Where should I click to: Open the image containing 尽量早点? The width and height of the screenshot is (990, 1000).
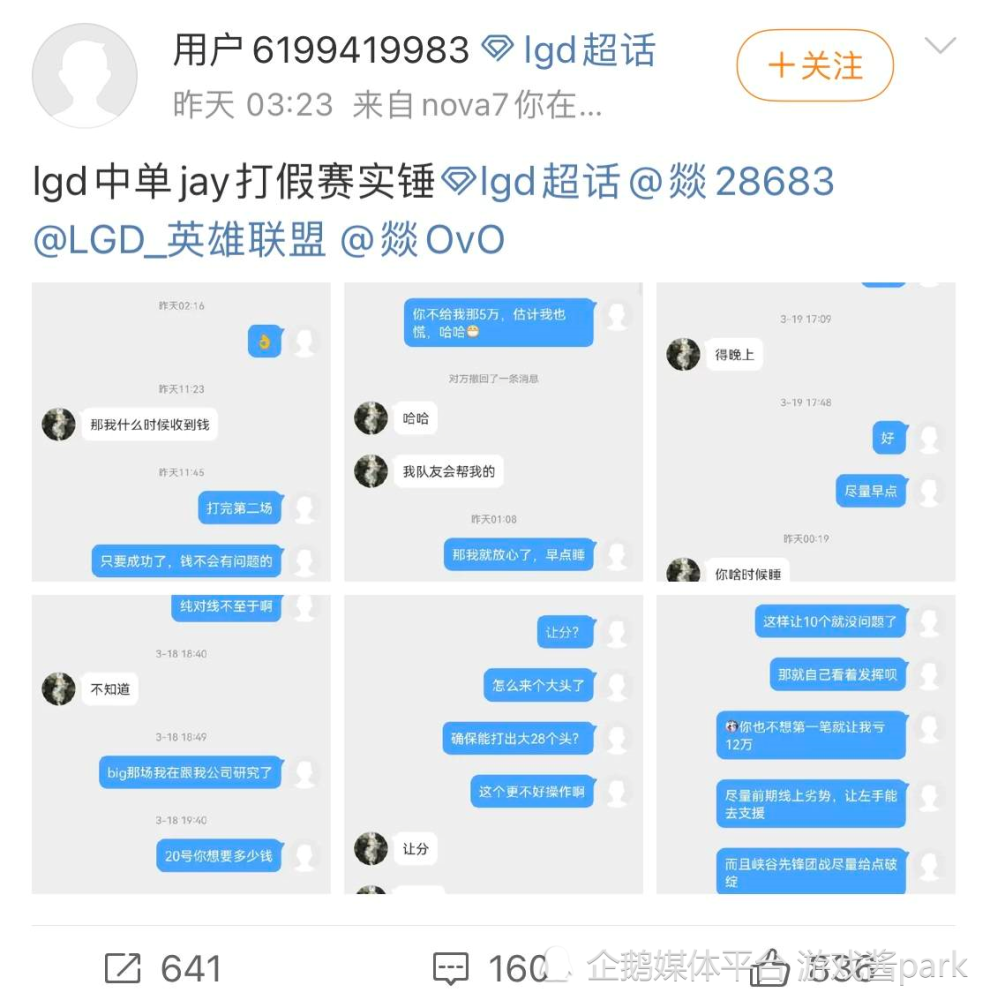[x=805, y=431]
